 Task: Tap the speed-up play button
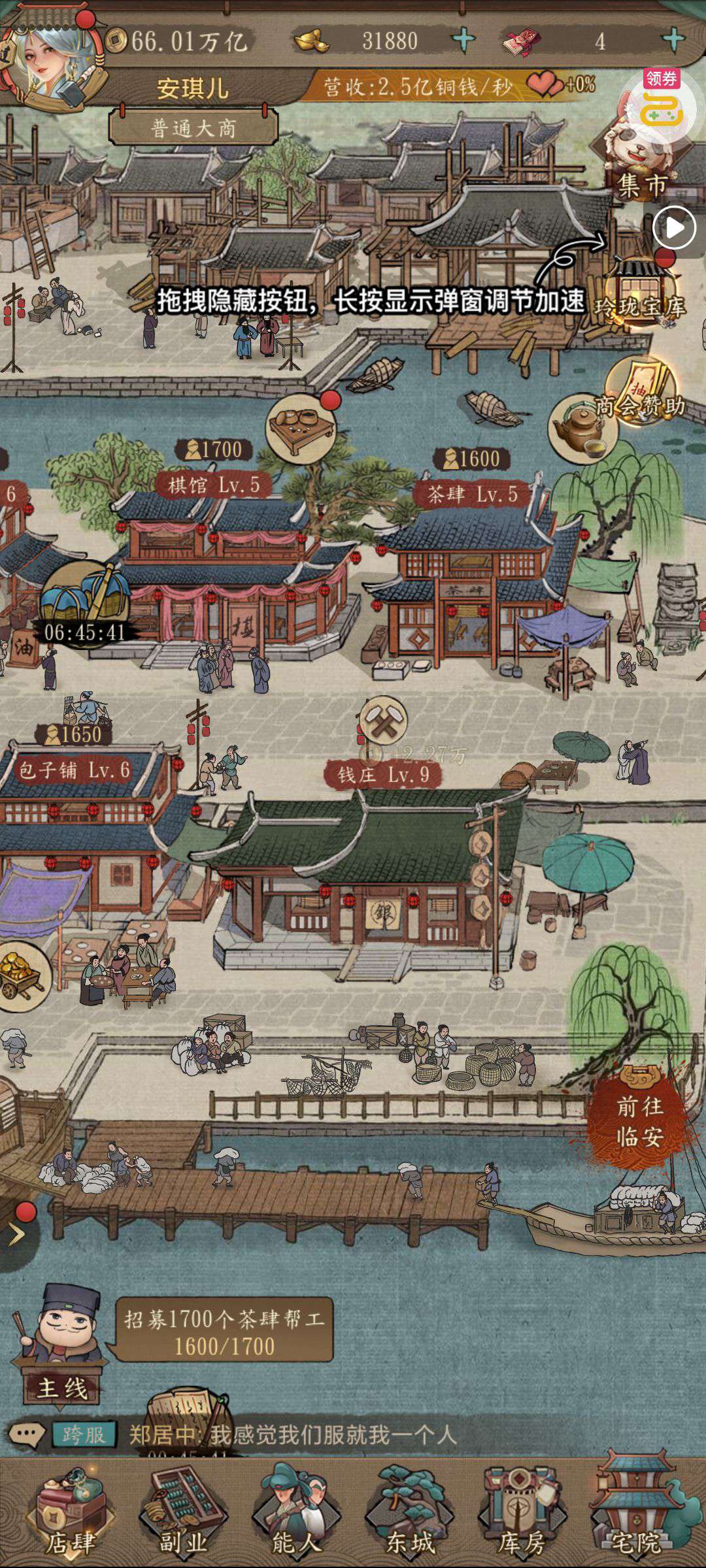[675, 228]
